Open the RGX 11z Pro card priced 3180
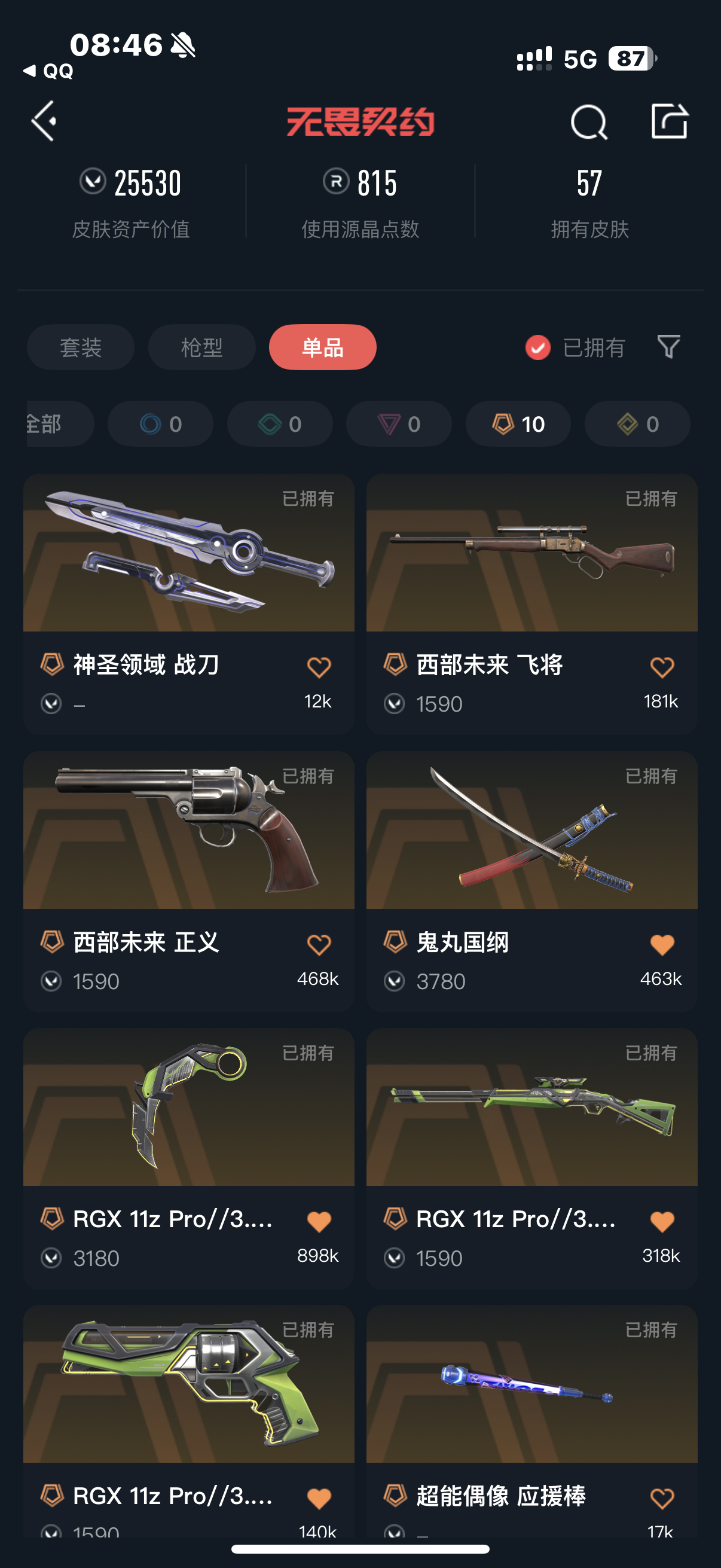 point(188,1108)
